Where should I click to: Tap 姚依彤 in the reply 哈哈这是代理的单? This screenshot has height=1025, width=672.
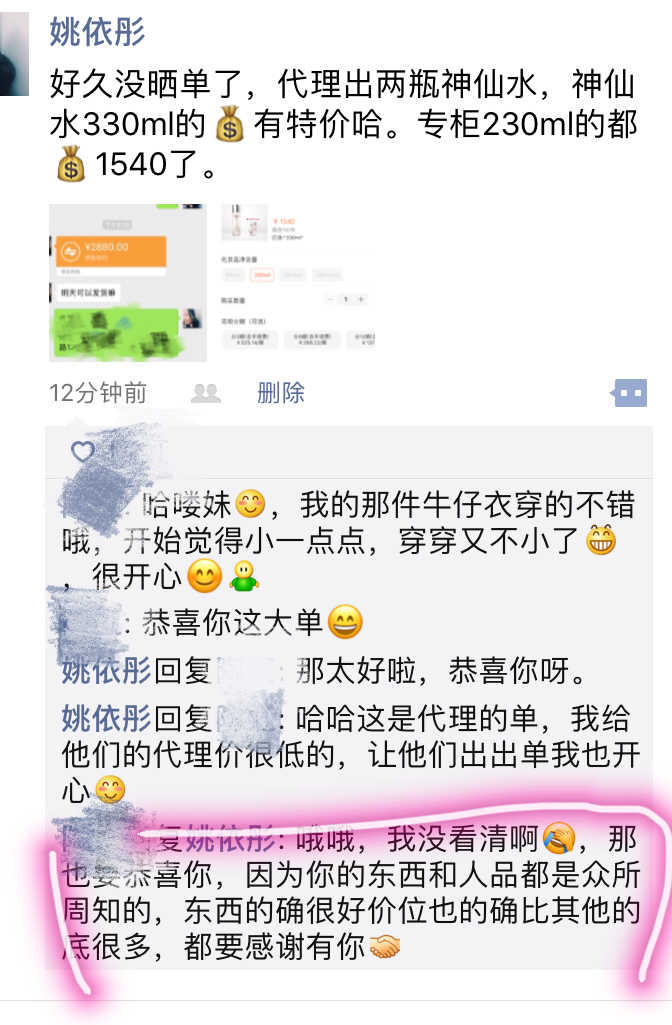pyautogui.click(x=105, y=717)
